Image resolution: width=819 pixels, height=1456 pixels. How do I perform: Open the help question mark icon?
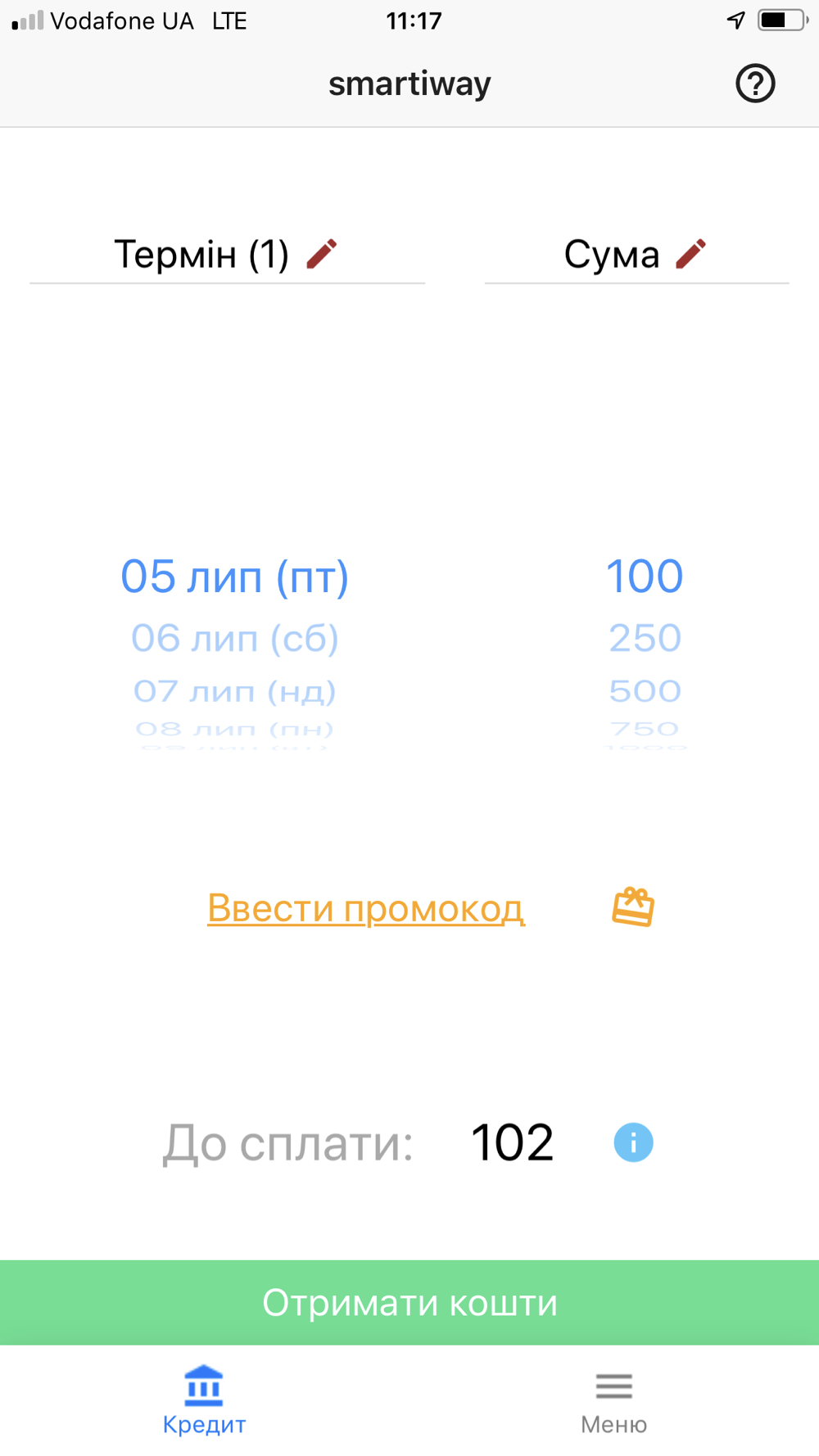tap(755, 84)
